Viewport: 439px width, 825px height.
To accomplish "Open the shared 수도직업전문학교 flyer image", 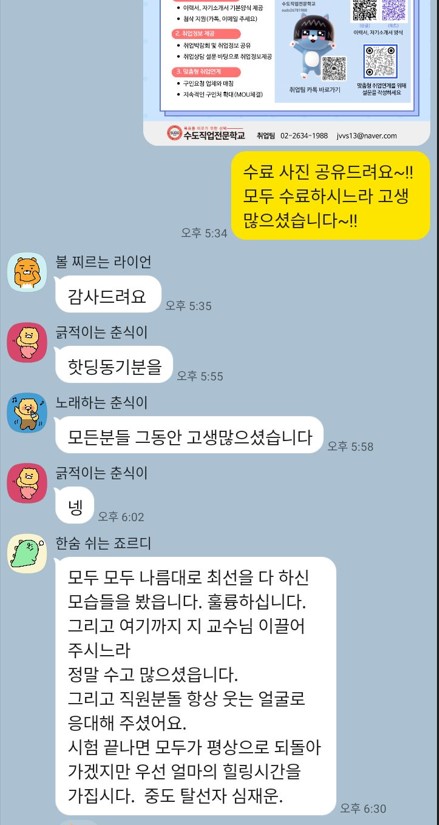I will [287, 72].
